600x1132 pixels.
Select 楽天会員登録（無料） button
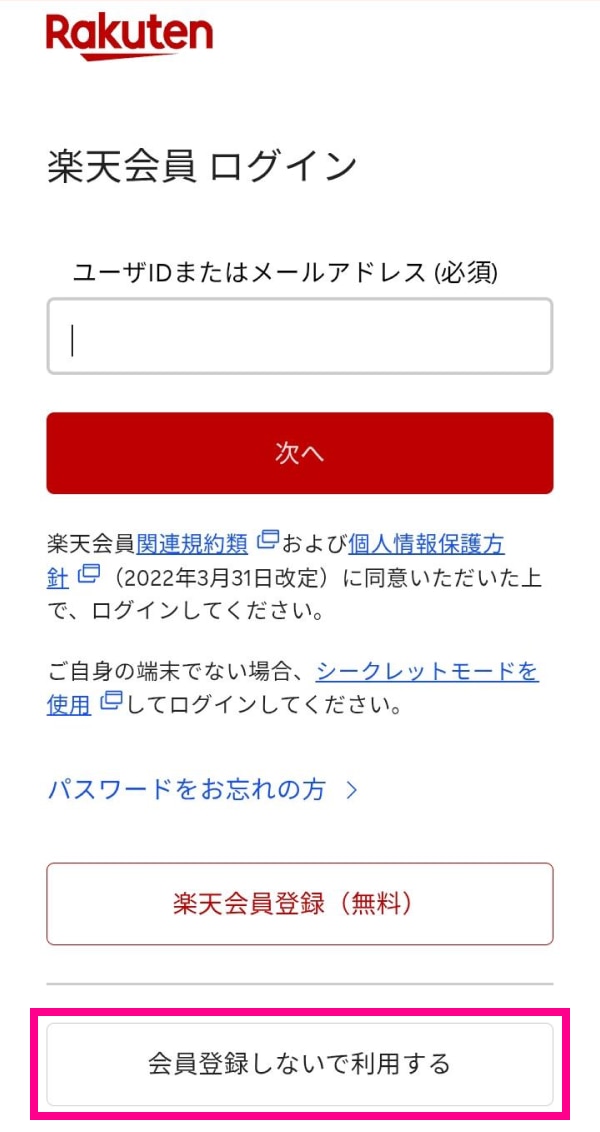299,904
